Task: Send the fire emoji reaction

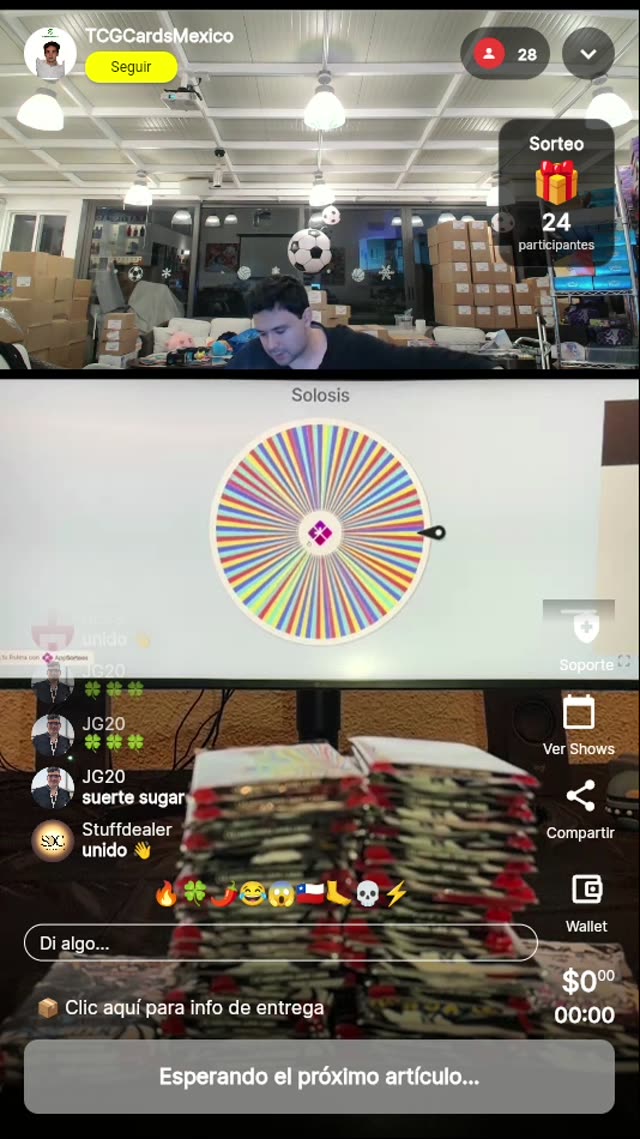Action: click(x=166, y=894)
